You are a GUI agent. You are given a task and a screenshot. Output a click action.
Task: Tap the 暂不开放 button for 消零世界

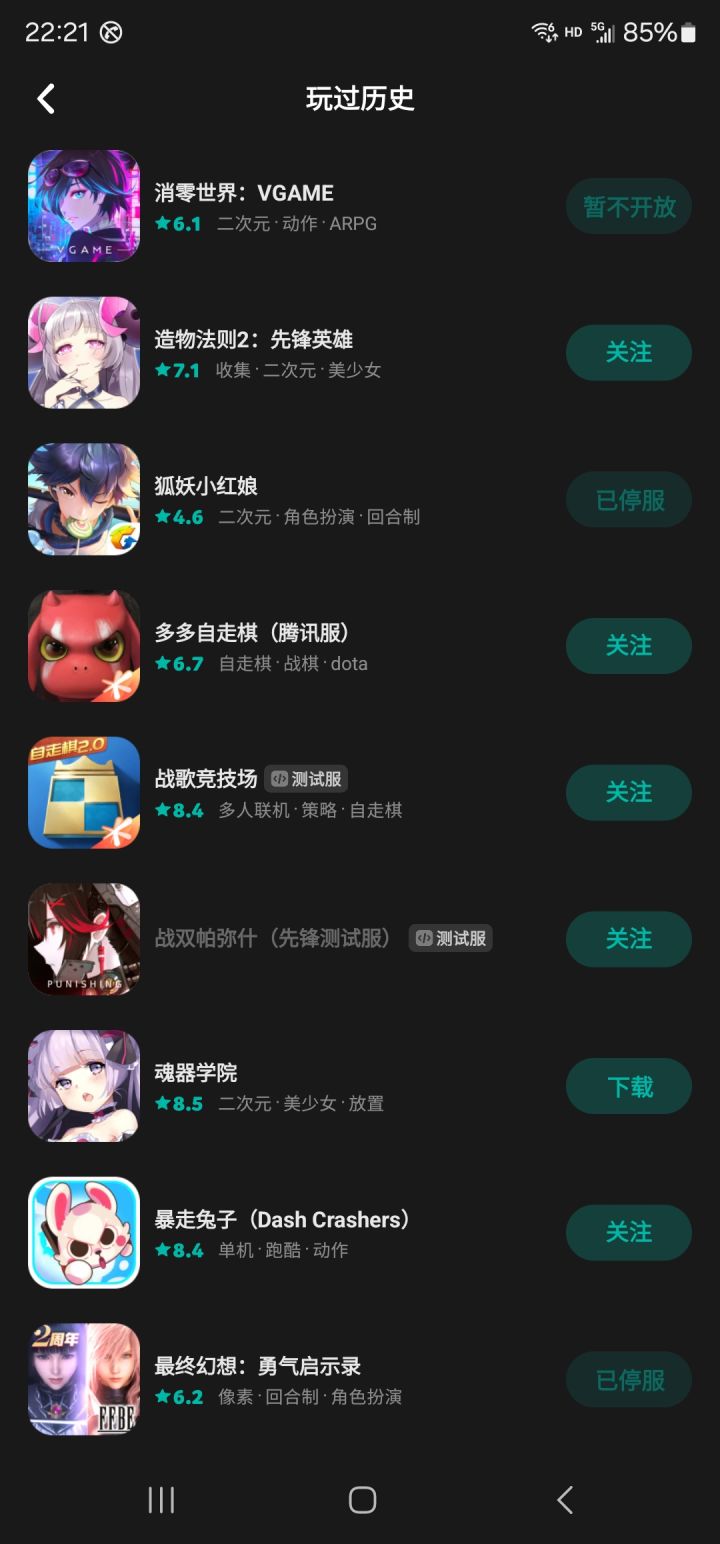[628, 207]
